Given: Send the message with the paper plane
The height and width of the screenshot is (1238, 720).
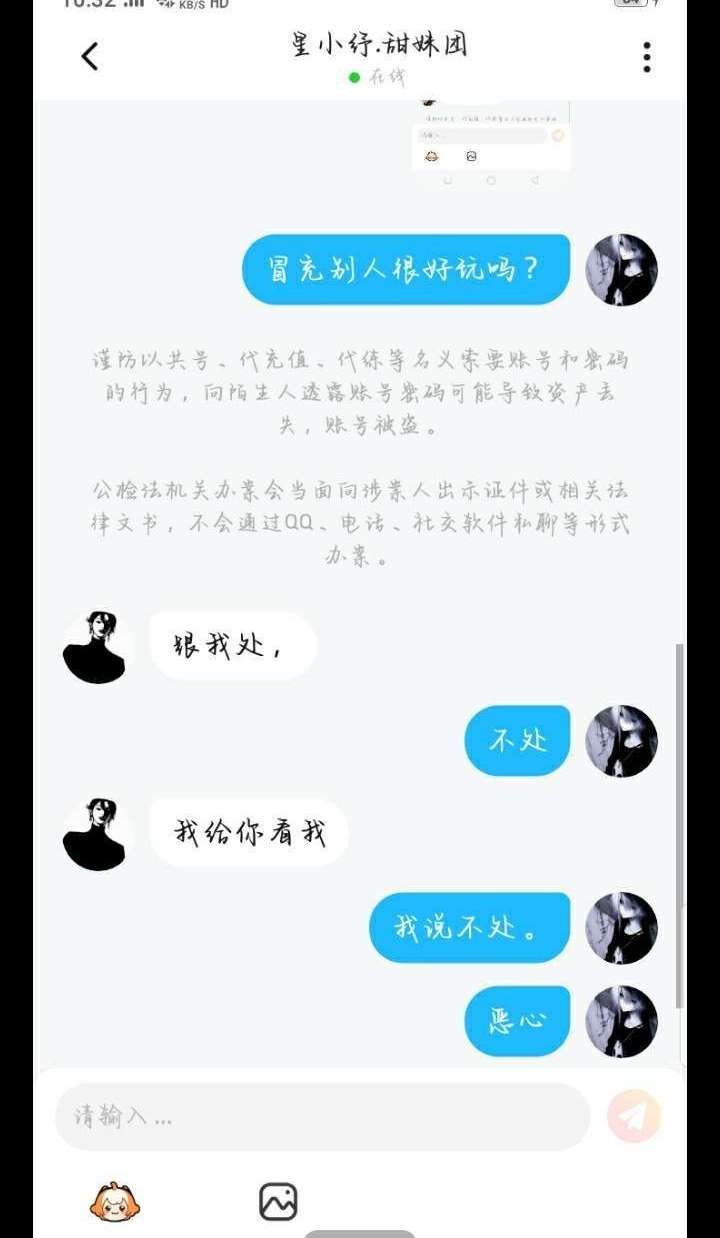Looking at the screenshot, I should click(x=634, y=1116).
